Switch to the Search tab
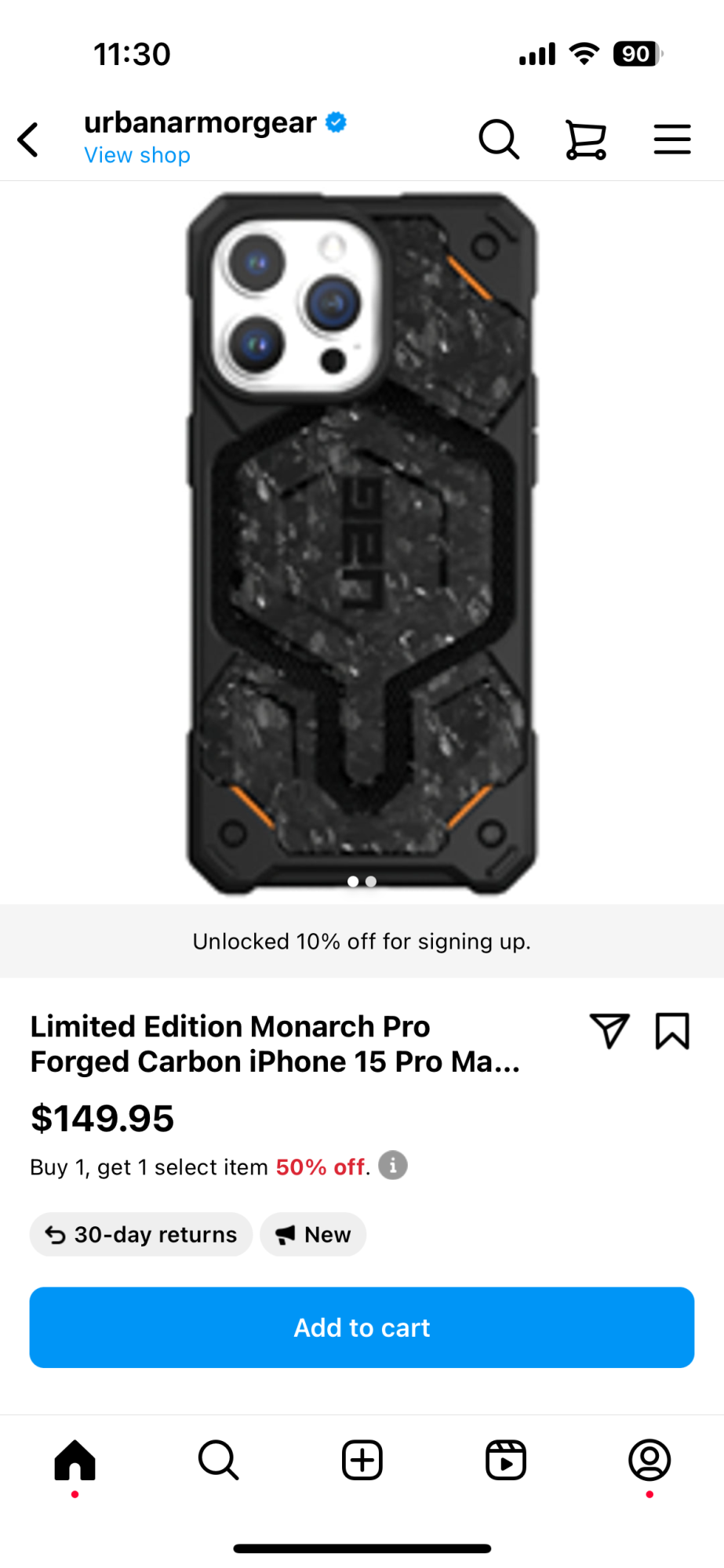 218,1460
